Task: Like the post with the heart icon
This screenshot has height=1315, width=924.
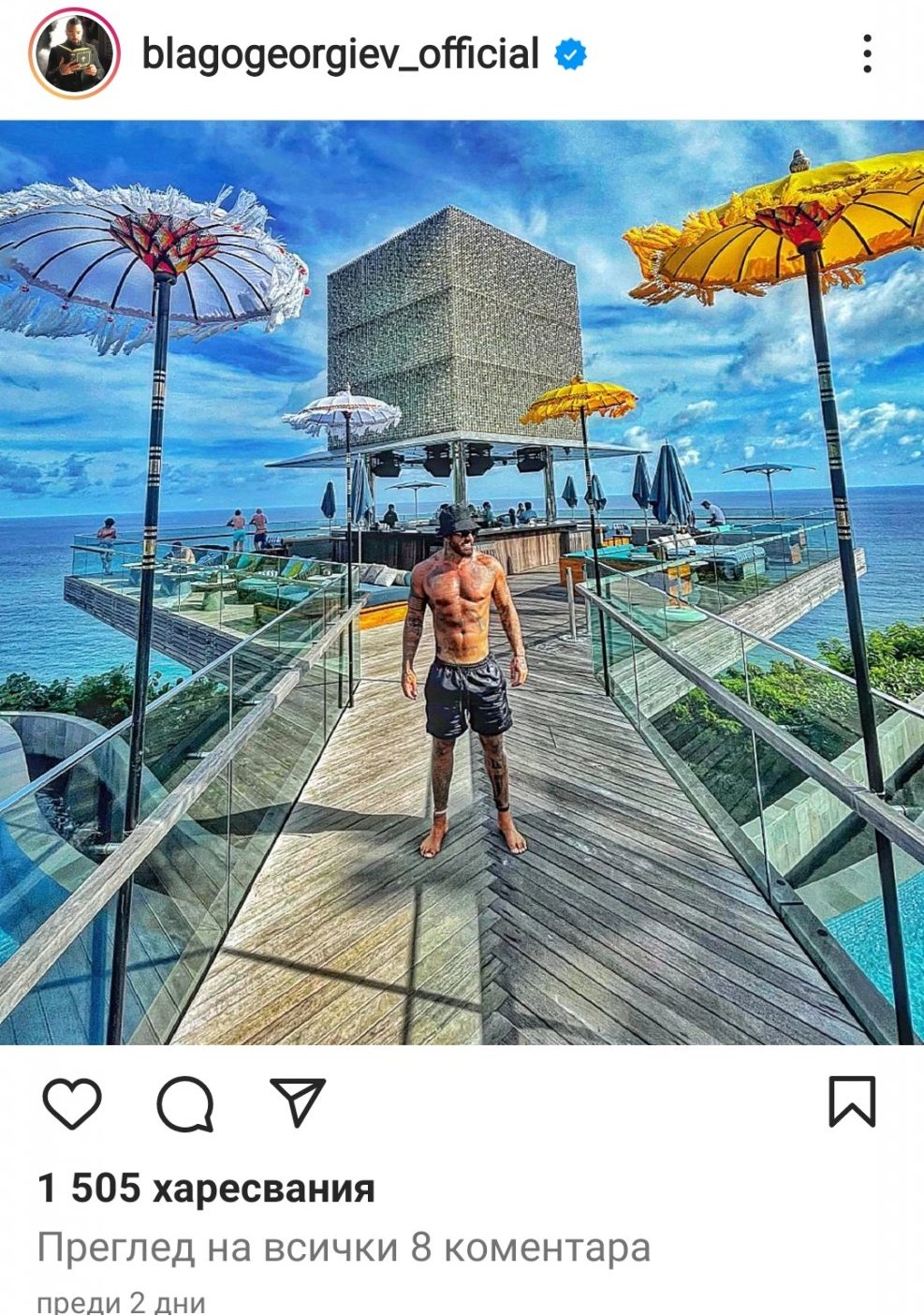Action: coord(72,1102)
